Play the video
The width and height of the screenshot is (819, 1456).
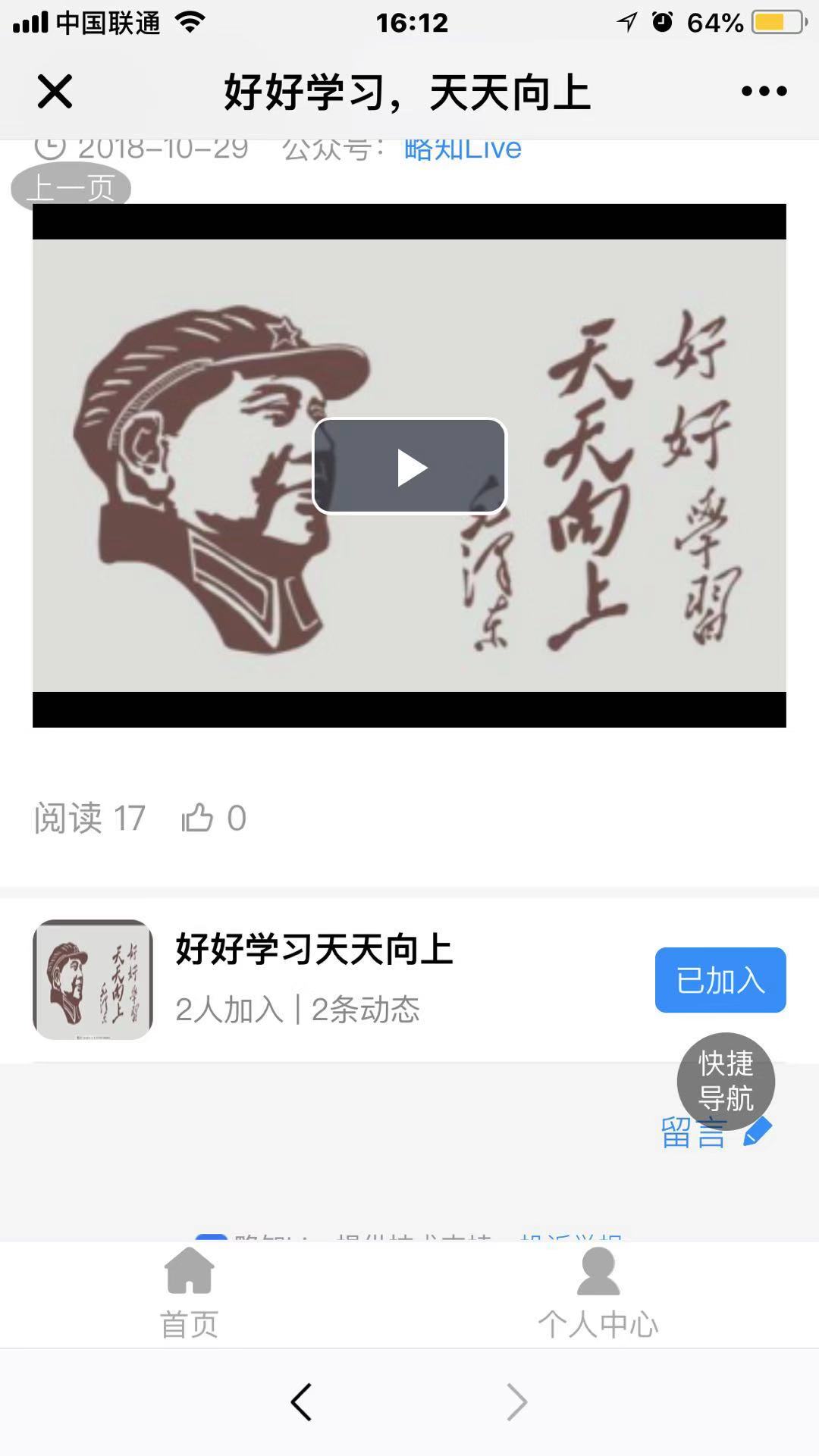tap(409, 466)
